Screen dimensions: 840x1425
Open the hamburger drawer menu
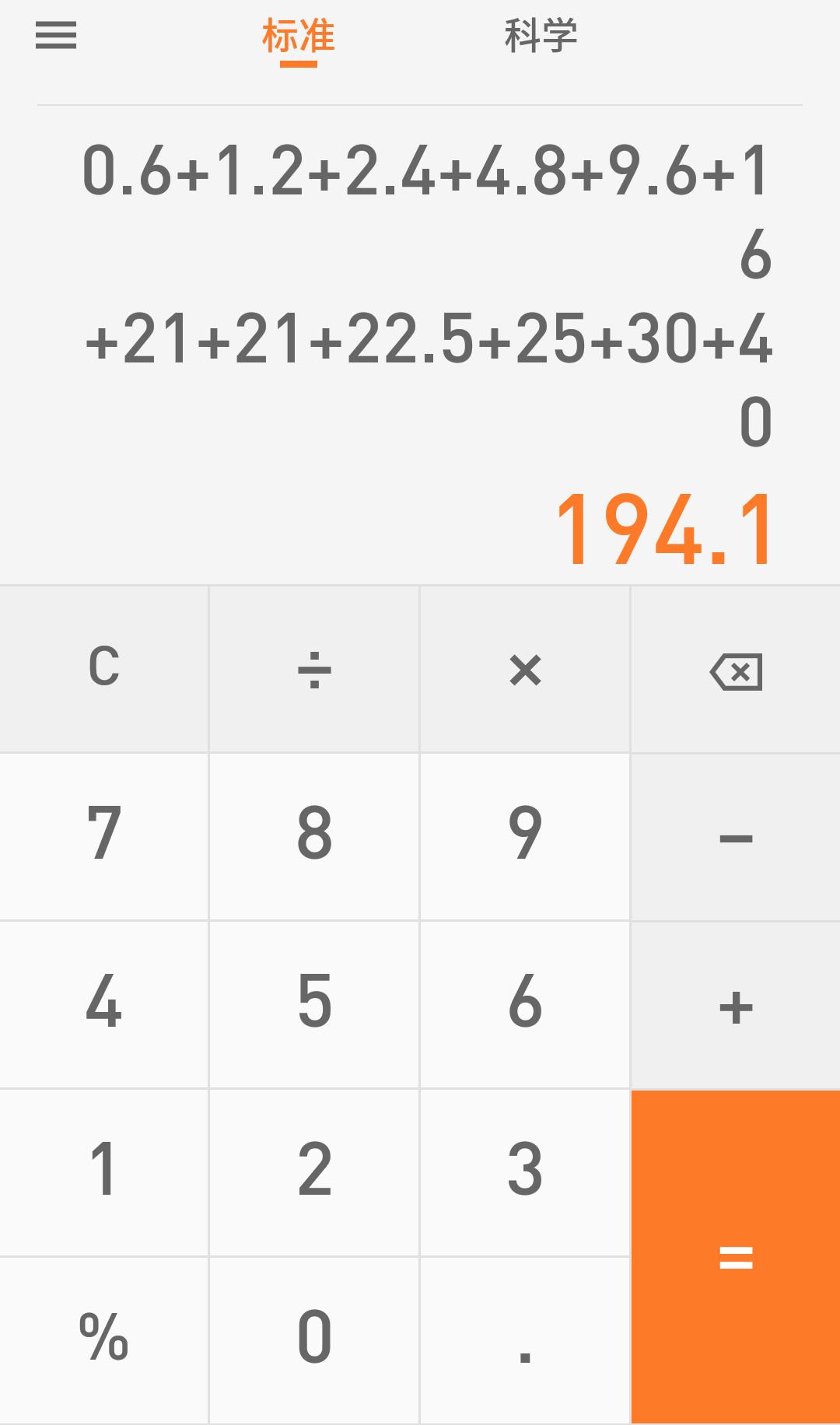point(56,36)
